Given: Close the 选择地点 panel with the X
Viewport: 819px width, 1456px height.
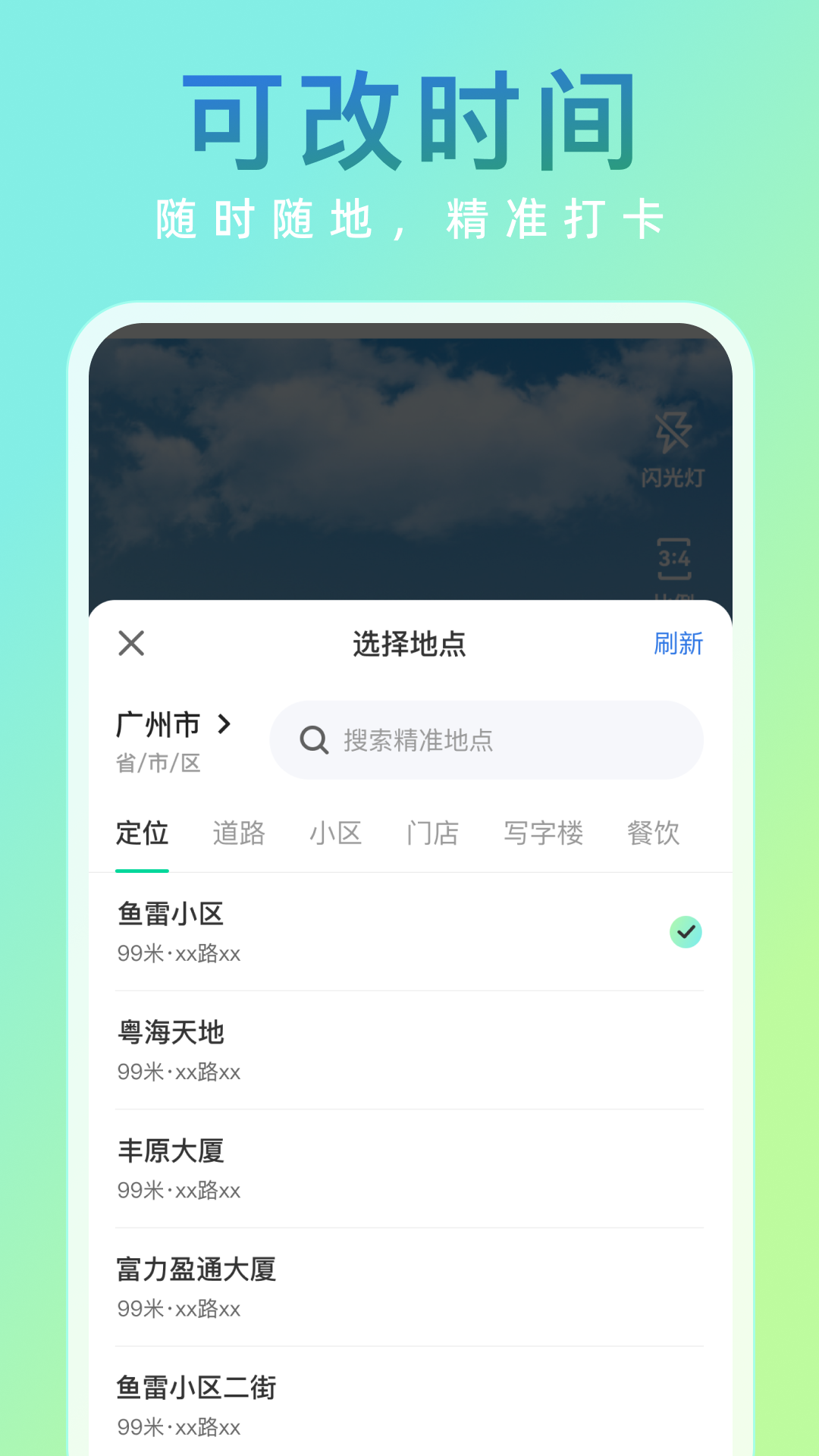Looking at the screenshot, I should coord(130,642).
